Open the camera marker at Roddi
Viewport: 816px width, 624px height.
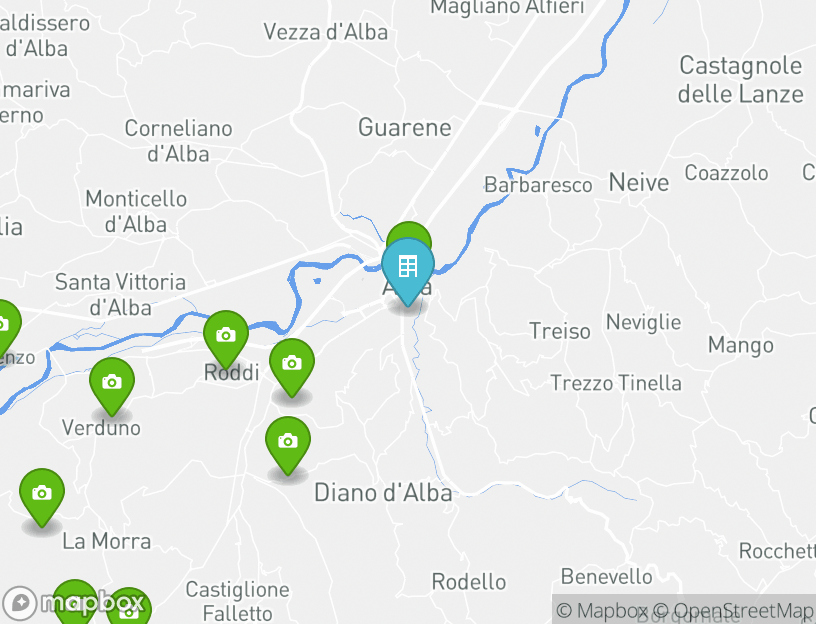(226, 336)
